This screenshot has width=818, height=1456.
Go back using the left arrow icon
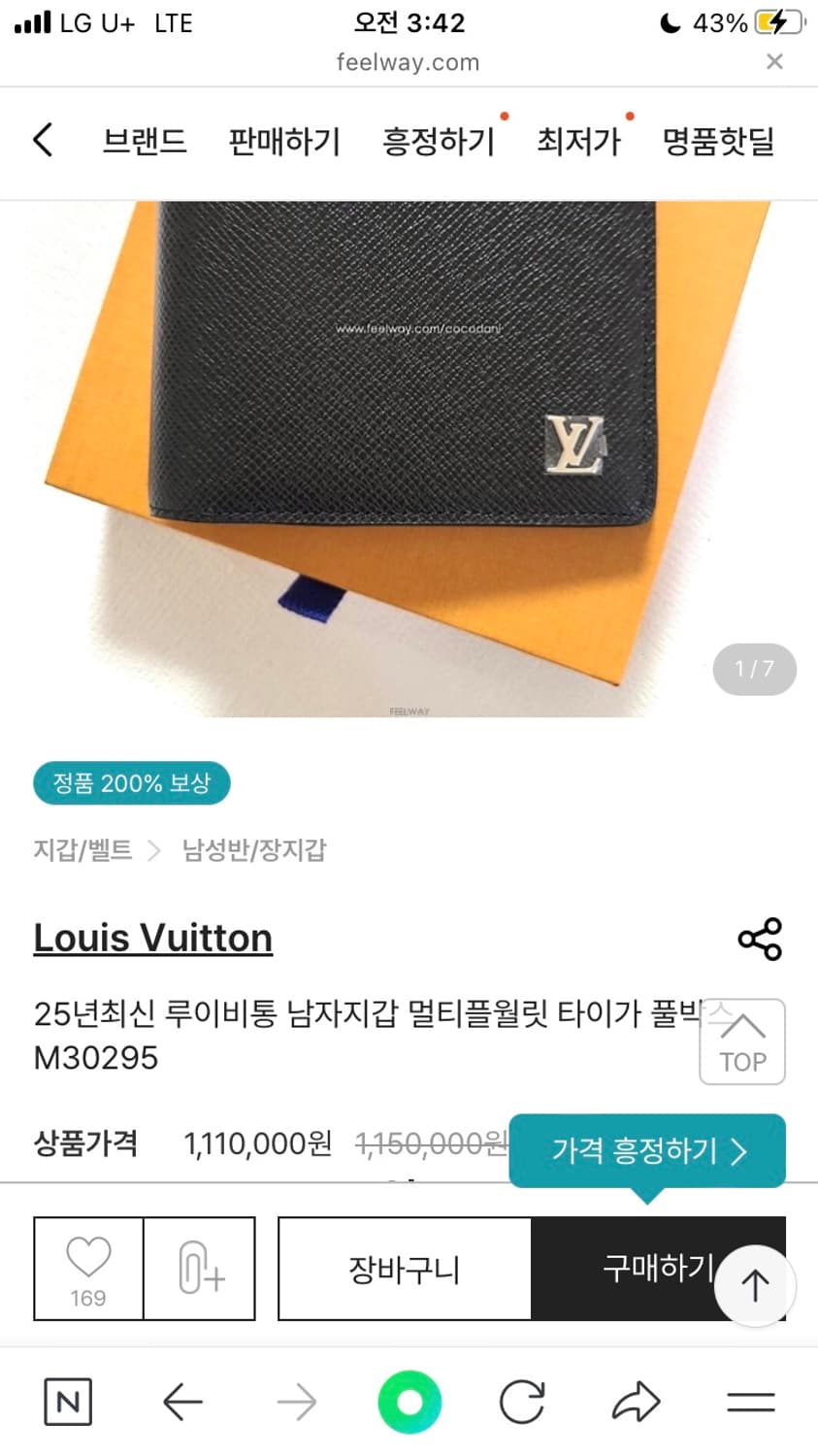[x=183, y=1401]
